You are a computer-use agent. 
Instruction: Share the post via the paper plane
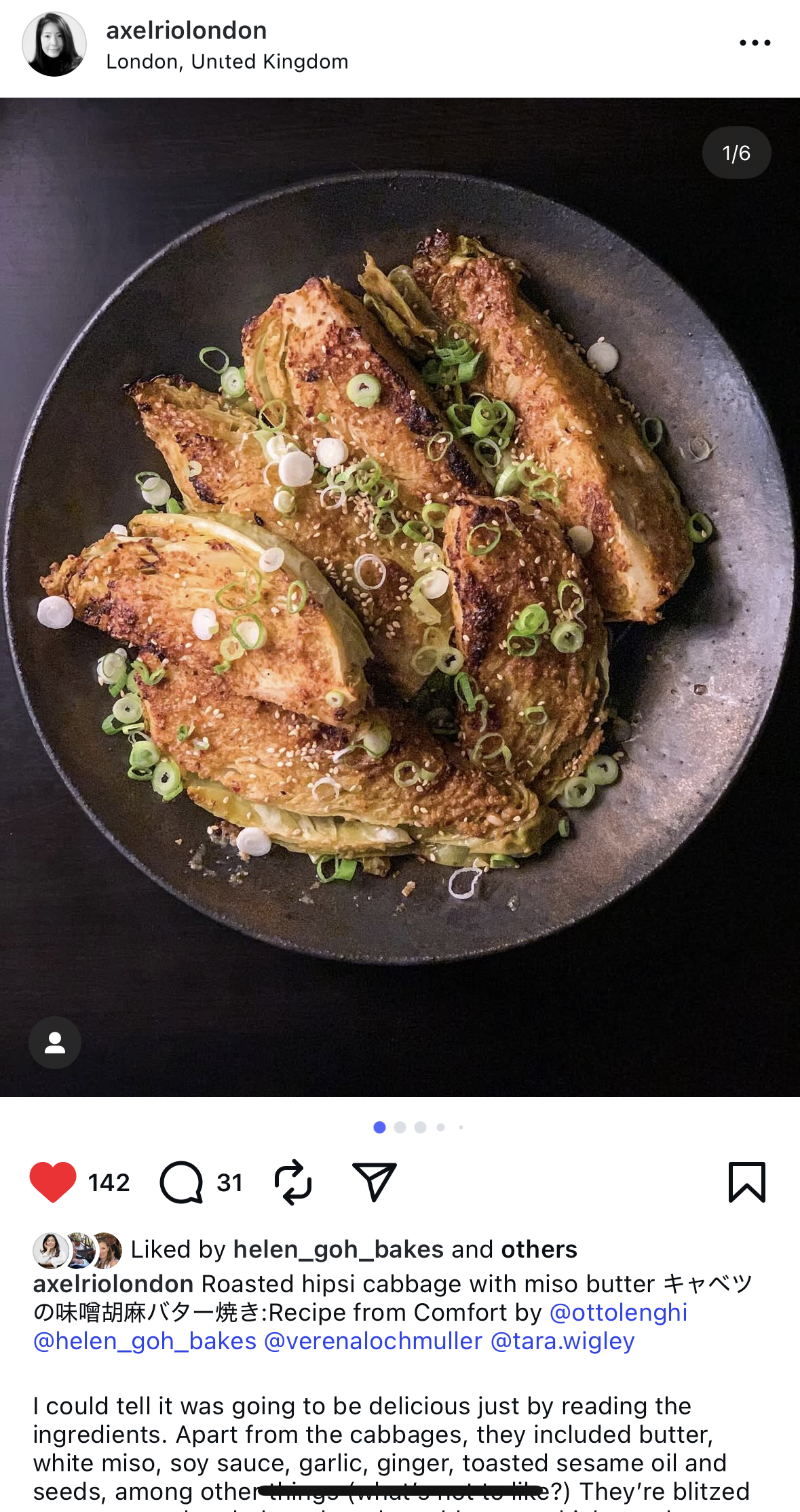[x=374, y=1182]
